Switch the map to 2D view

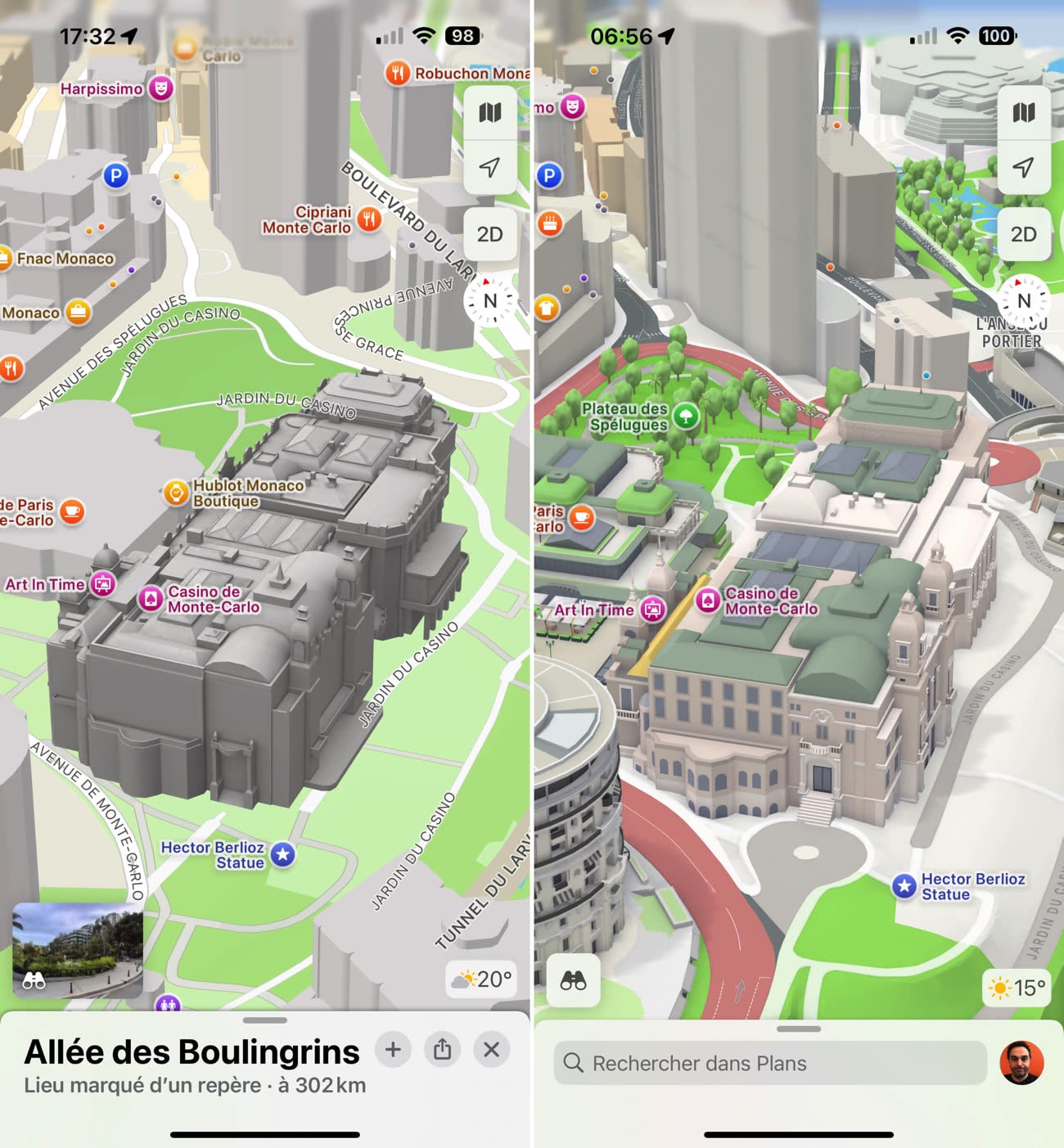(489, 234)
